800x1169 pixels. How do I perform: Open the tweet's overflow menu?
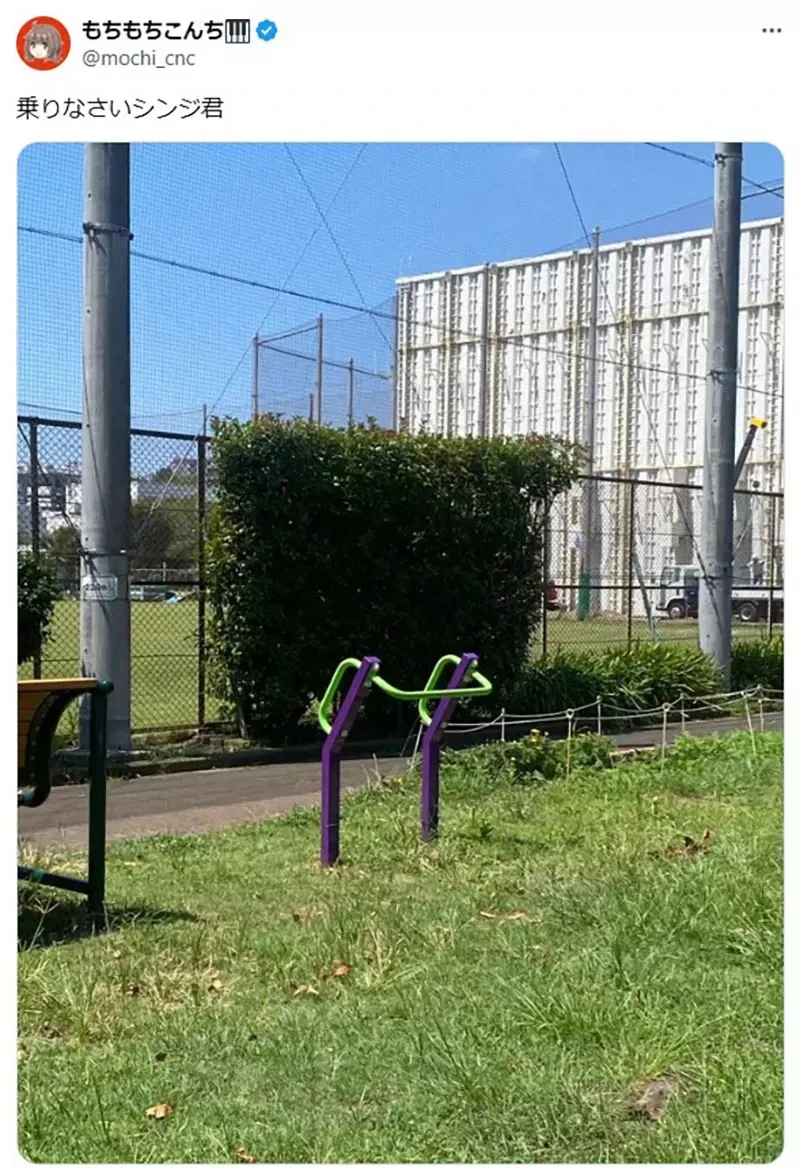(x=770, y=31)
